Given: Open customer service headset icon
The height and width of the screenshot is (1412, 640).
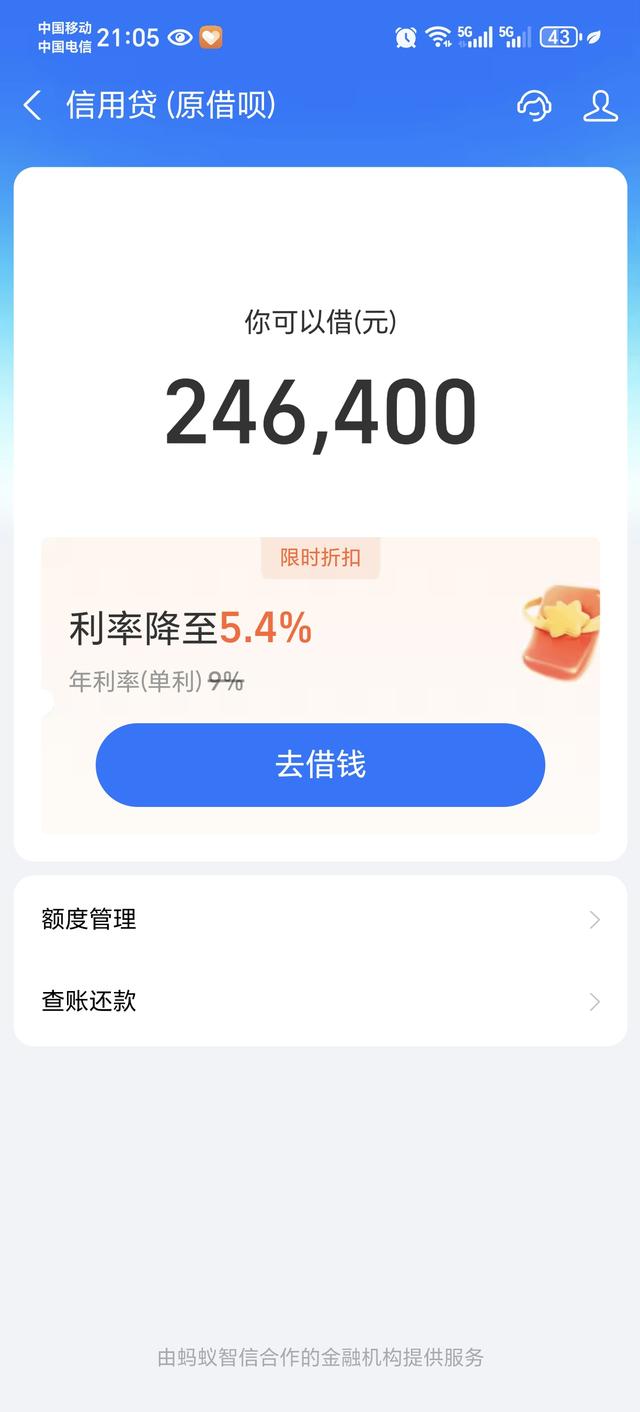Looking at the screenshot, I should (534, 105).
